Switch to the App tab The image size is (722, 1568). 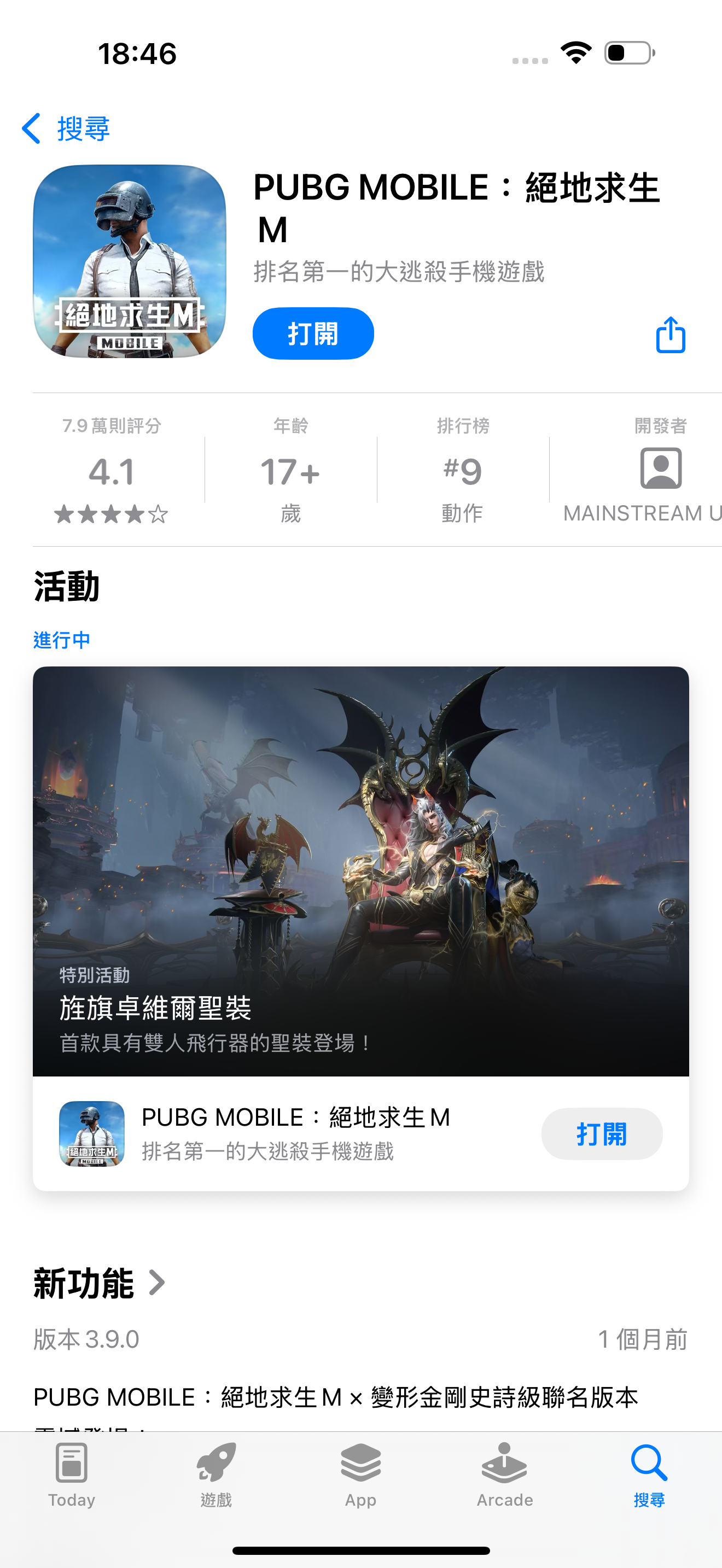360,1473
